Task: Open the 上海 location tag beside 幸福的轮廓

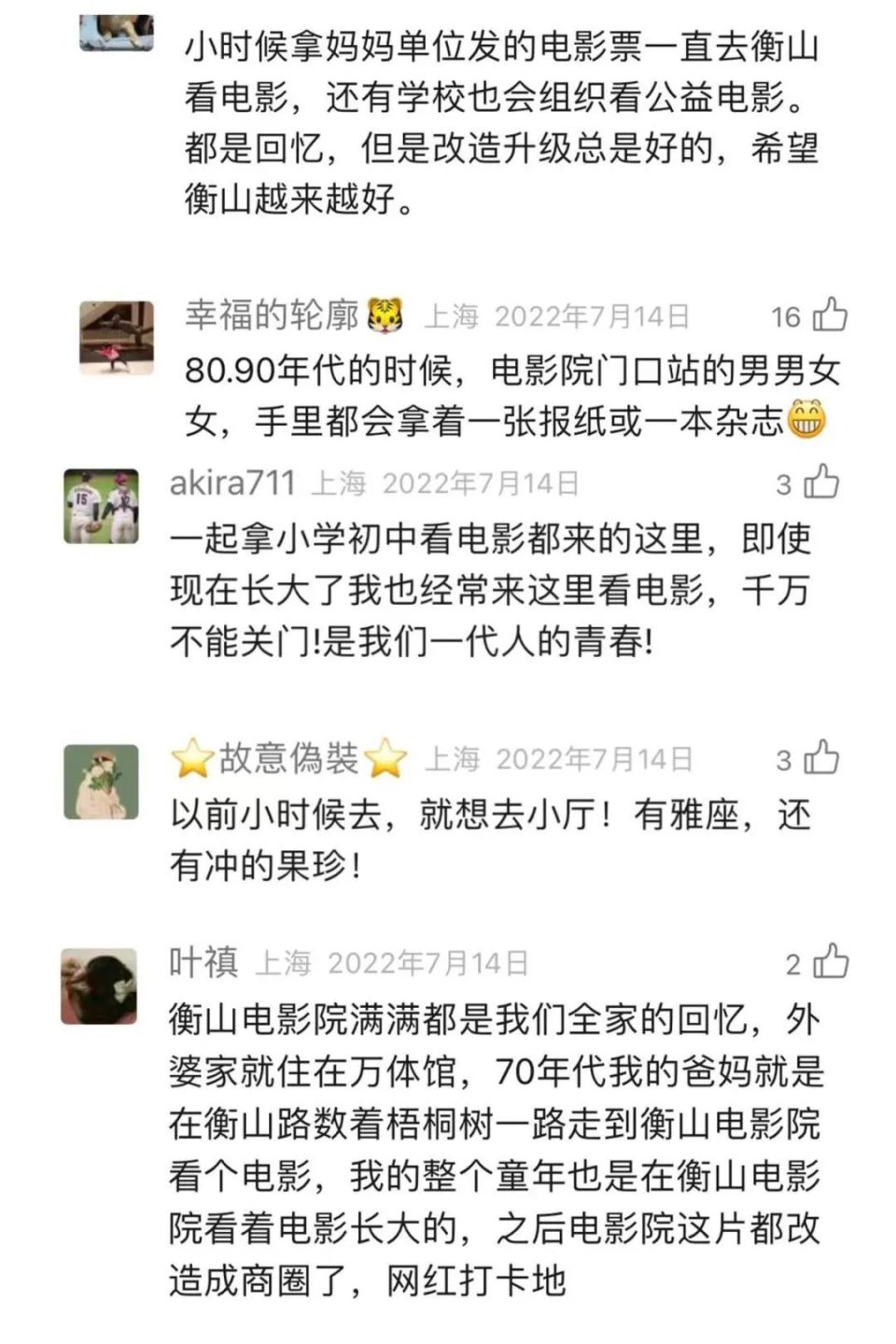Action: coord(451,316)
